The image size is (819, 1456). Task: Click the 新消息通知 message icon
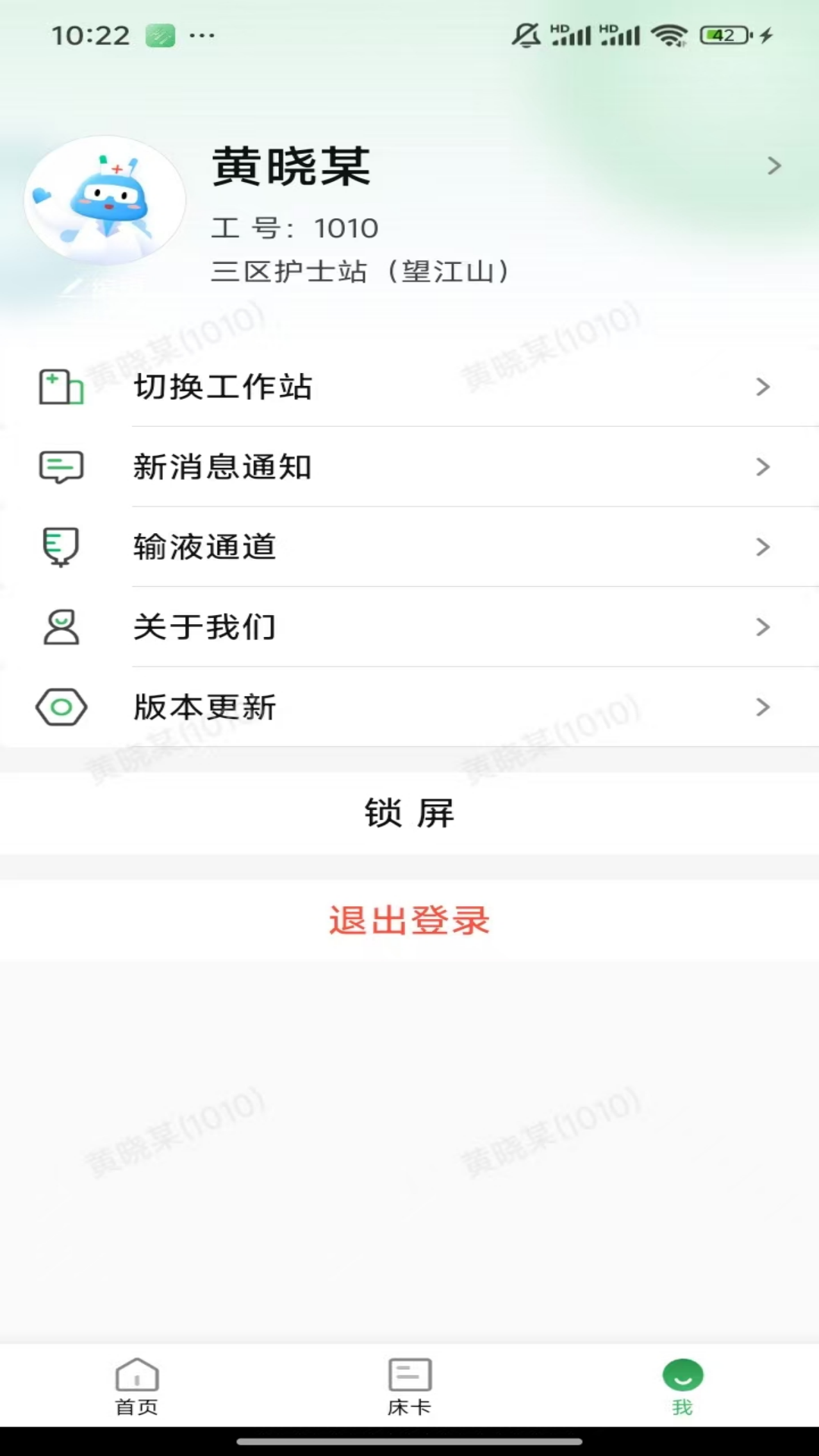tap(59, 467)
